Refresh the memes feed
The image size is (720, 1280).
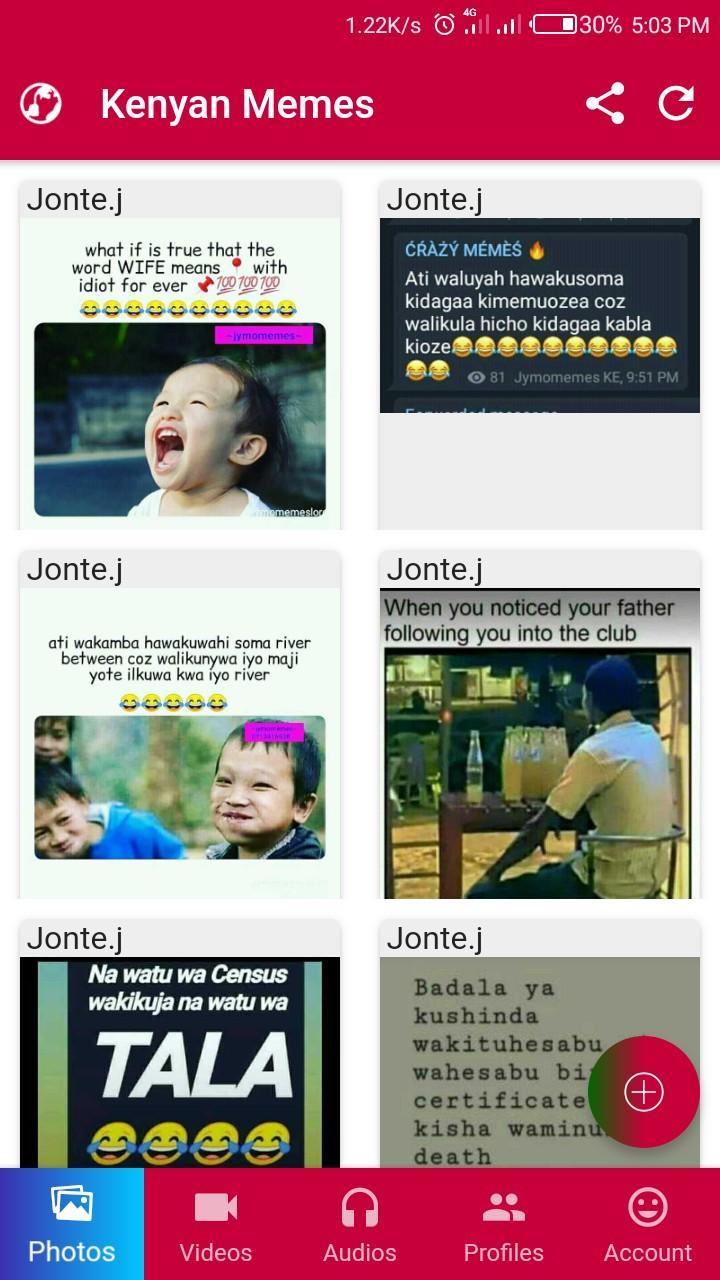(x=676, y=104)
